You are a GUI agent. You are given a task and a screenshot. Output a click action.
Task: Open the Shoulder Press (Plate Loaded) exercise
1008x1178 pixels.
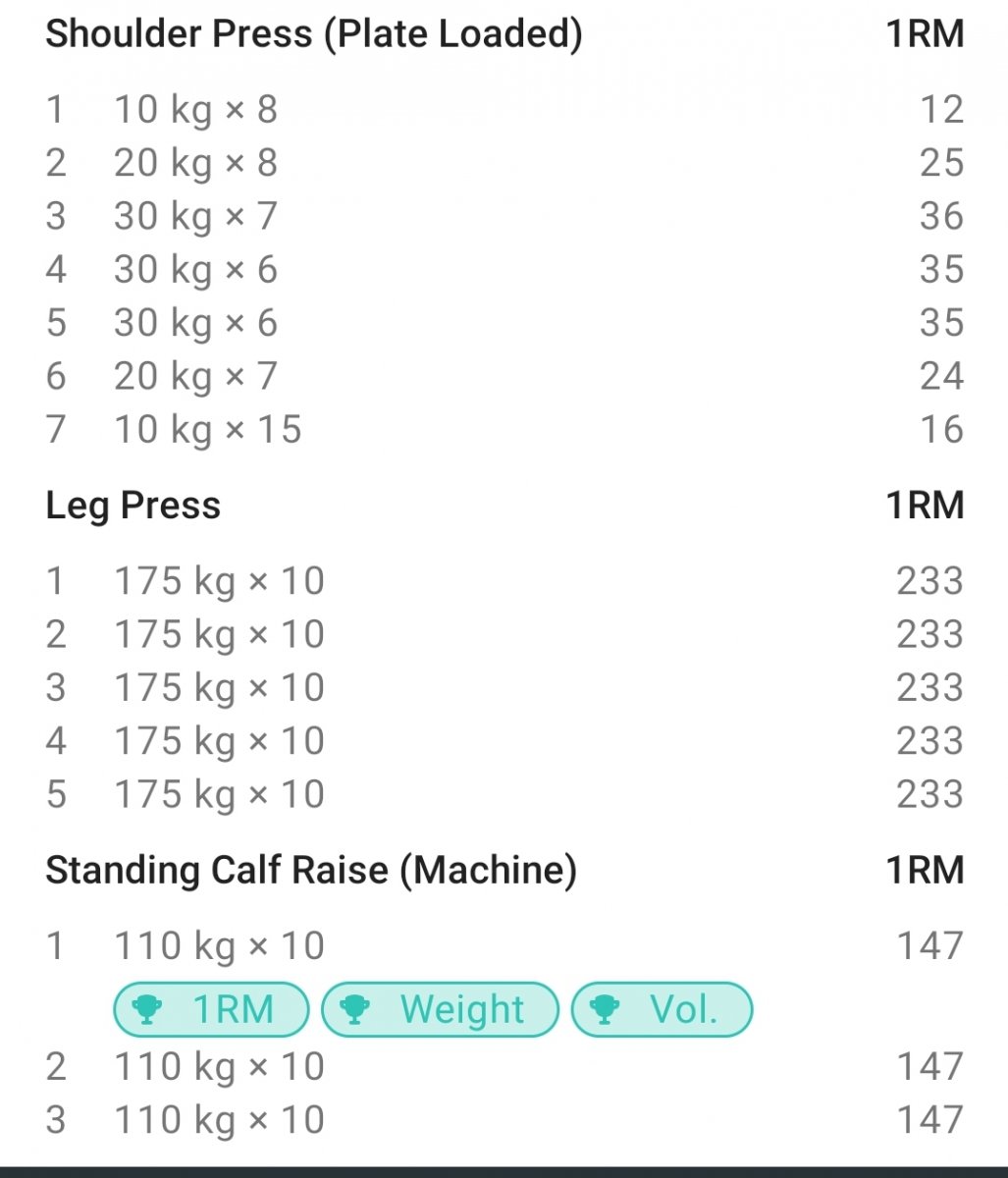(x=314, y=32)
